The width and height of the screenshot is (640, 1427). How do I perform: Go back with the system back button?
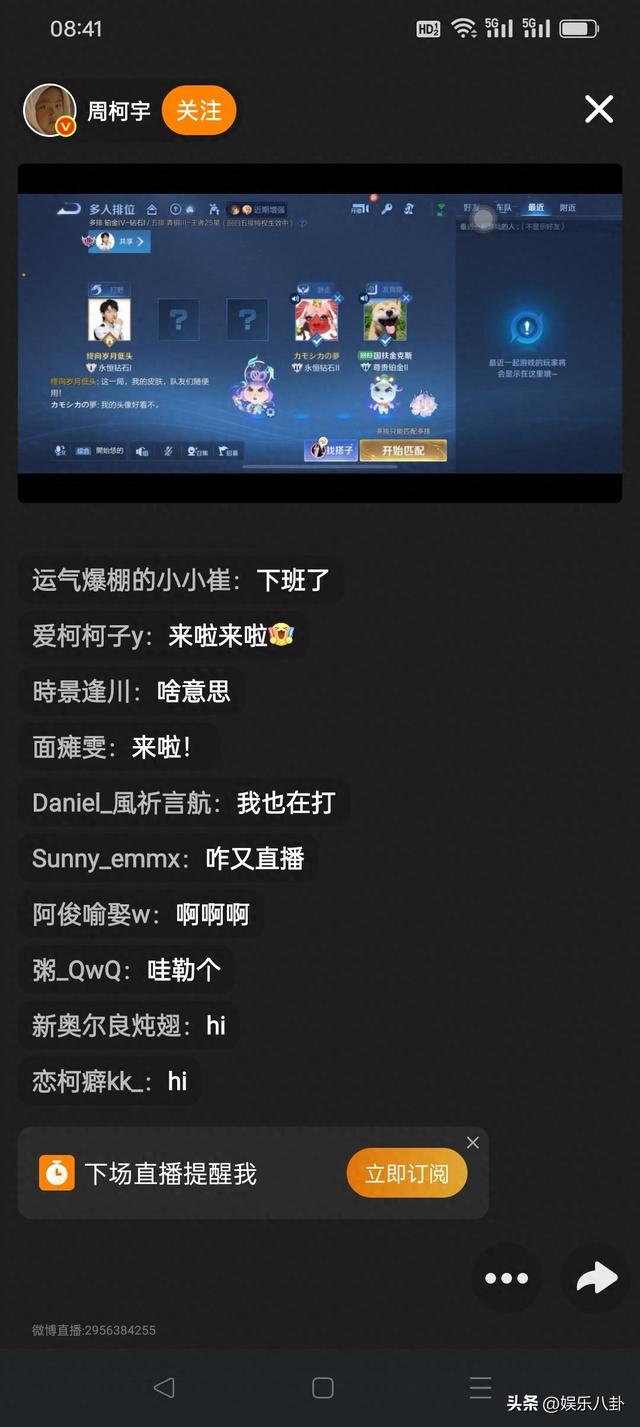coord(164,1387)
